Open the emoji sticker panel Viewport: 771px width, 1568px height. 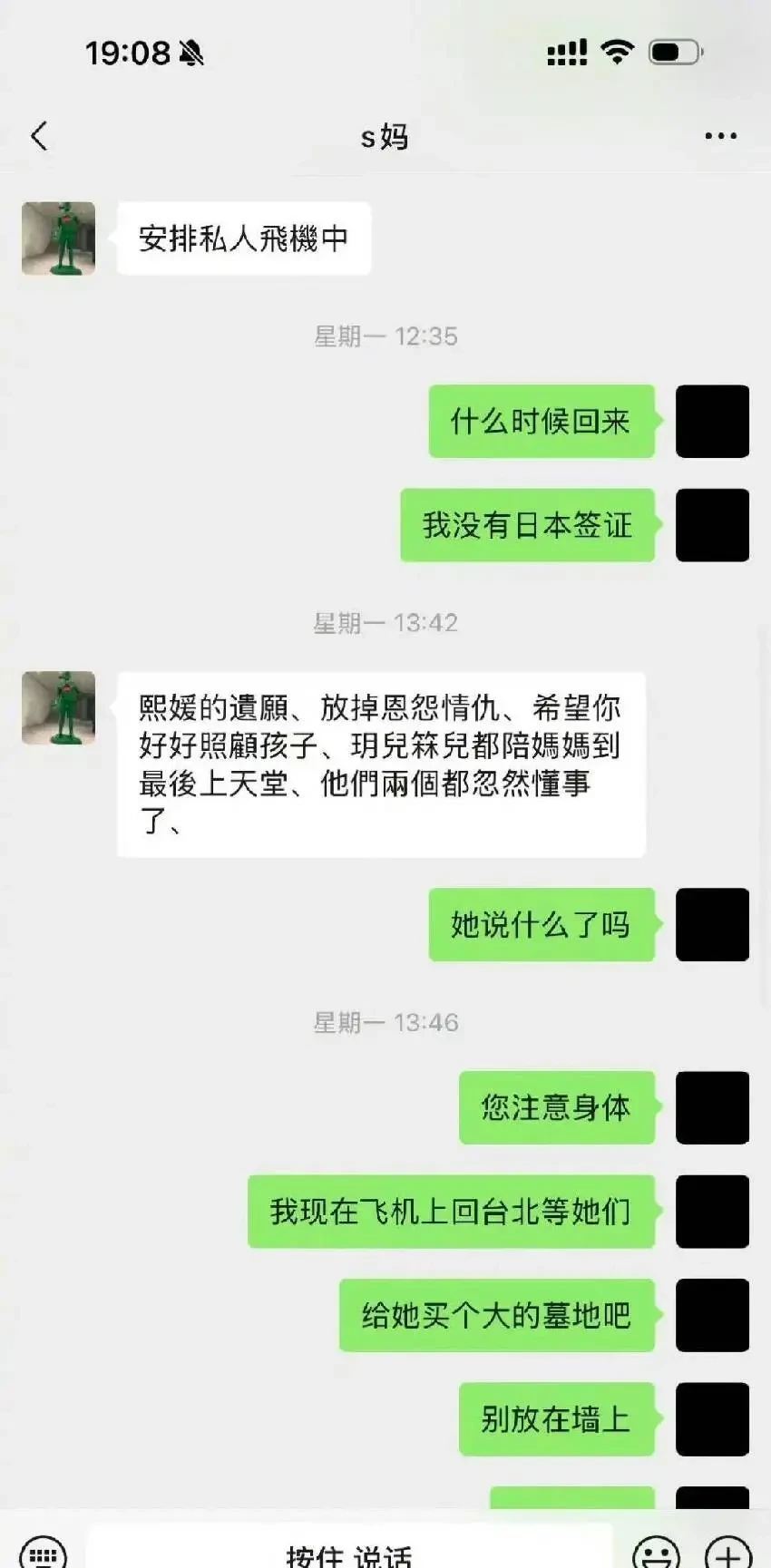(x=656, y=1552)
